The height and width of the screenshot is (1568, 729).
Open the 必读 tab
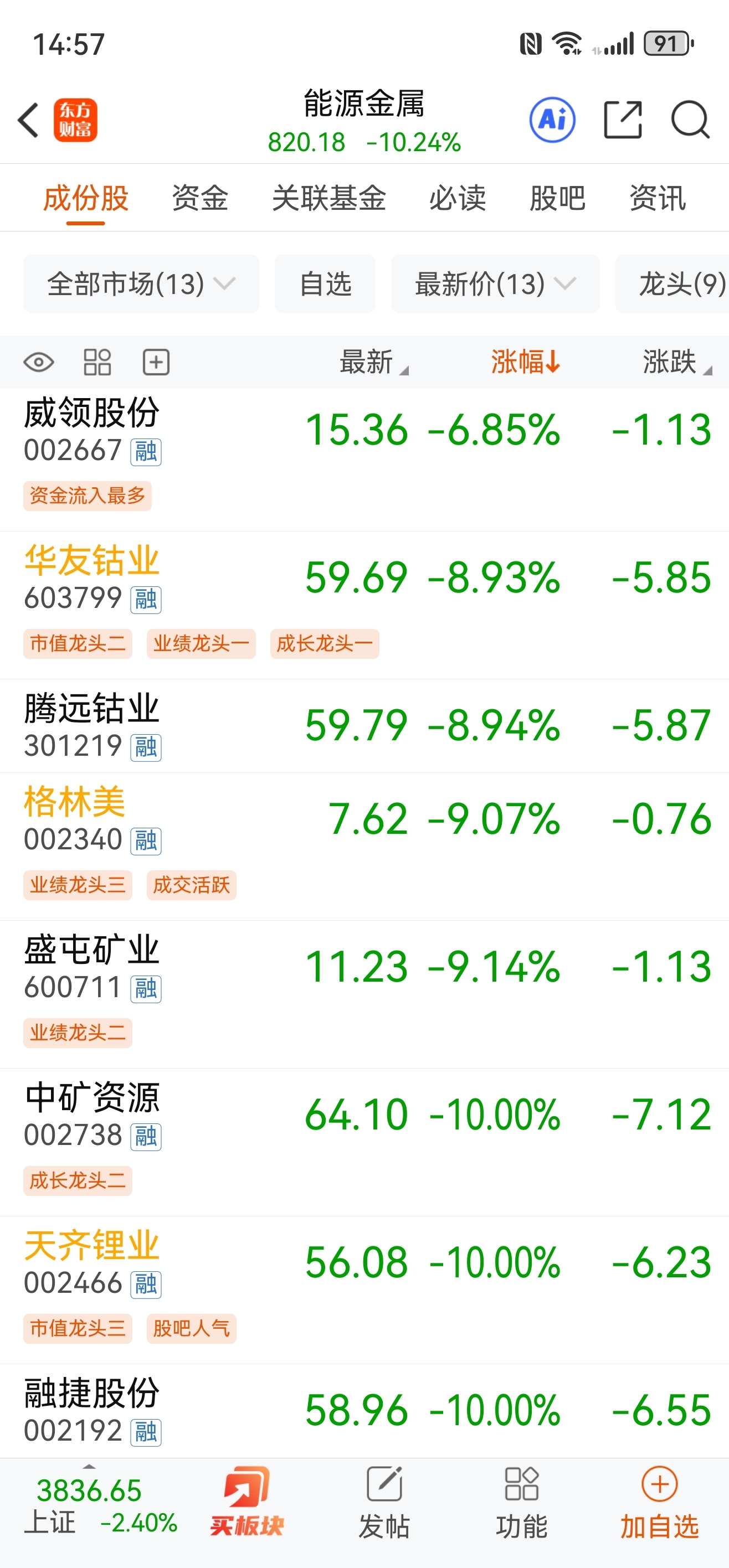[458, 198]
